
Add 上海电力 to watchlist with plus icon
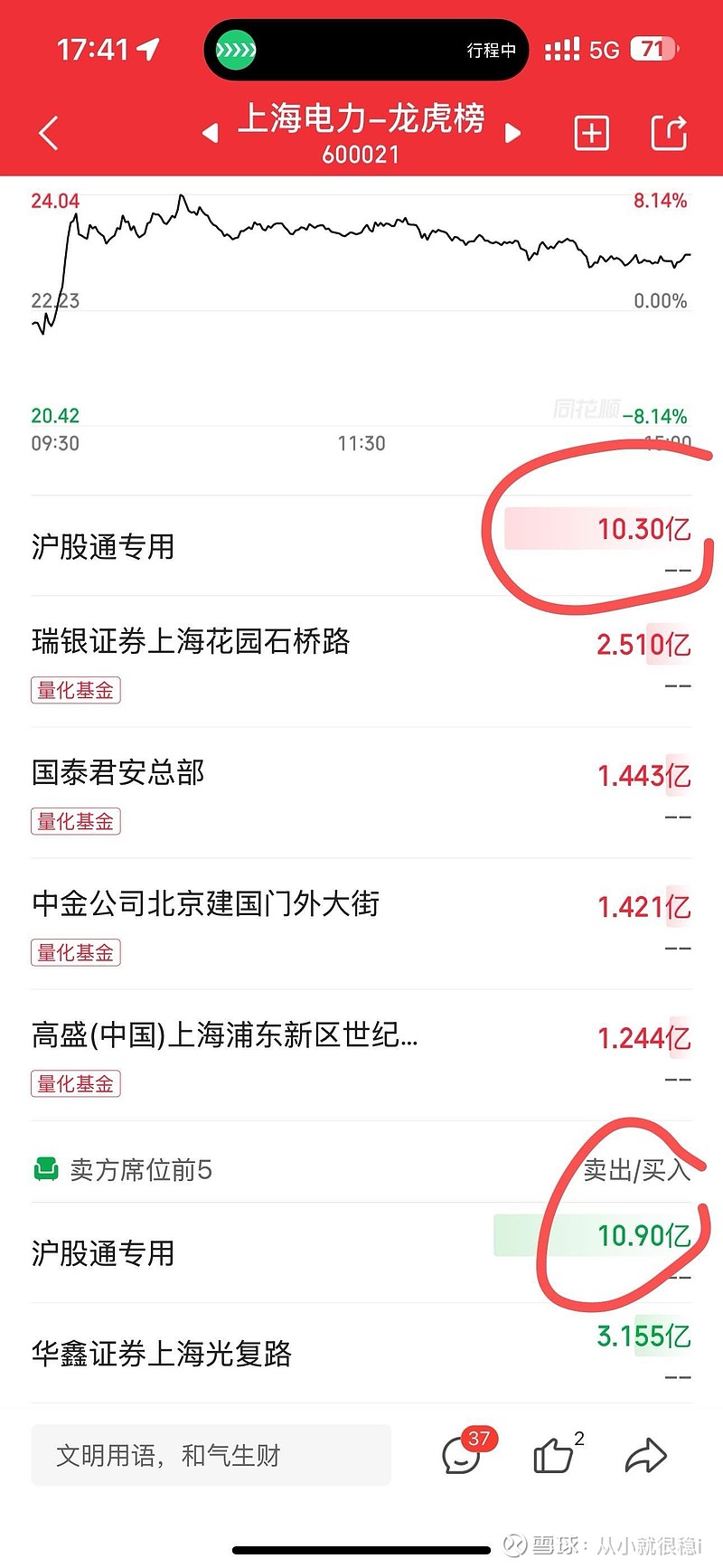pyautogui.click(x=592, y=134)
